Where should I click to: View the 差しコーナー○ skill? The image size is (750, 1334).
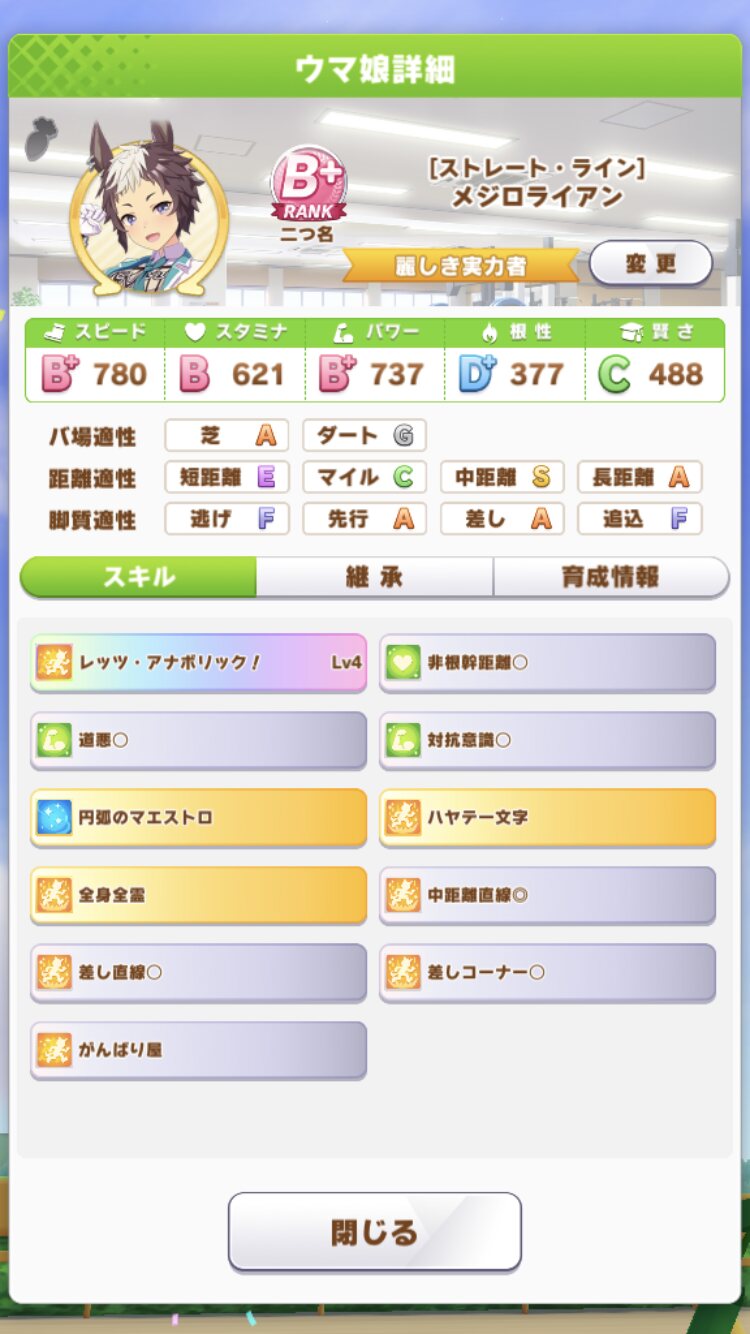click(x=547, y=972)
